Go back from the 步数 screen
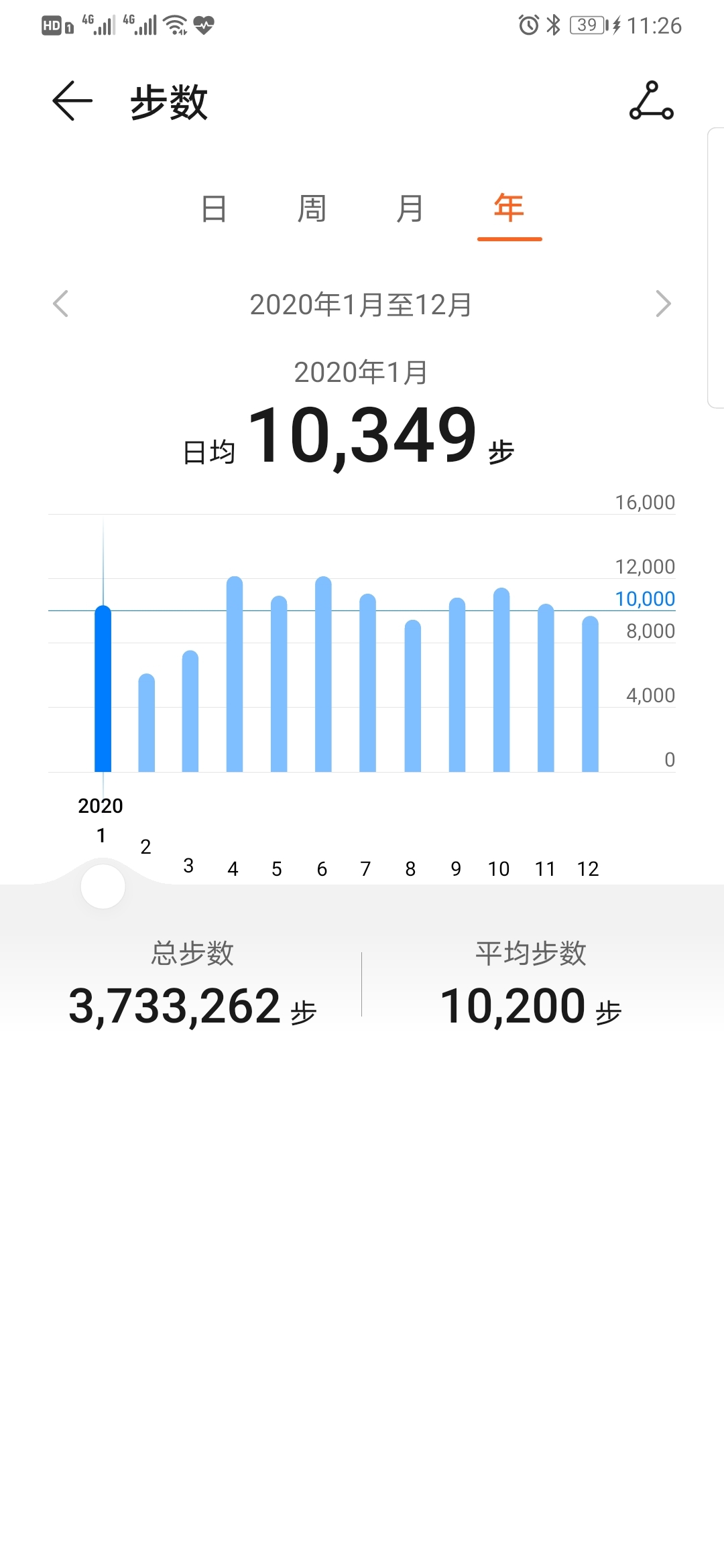 coord(72,101)
